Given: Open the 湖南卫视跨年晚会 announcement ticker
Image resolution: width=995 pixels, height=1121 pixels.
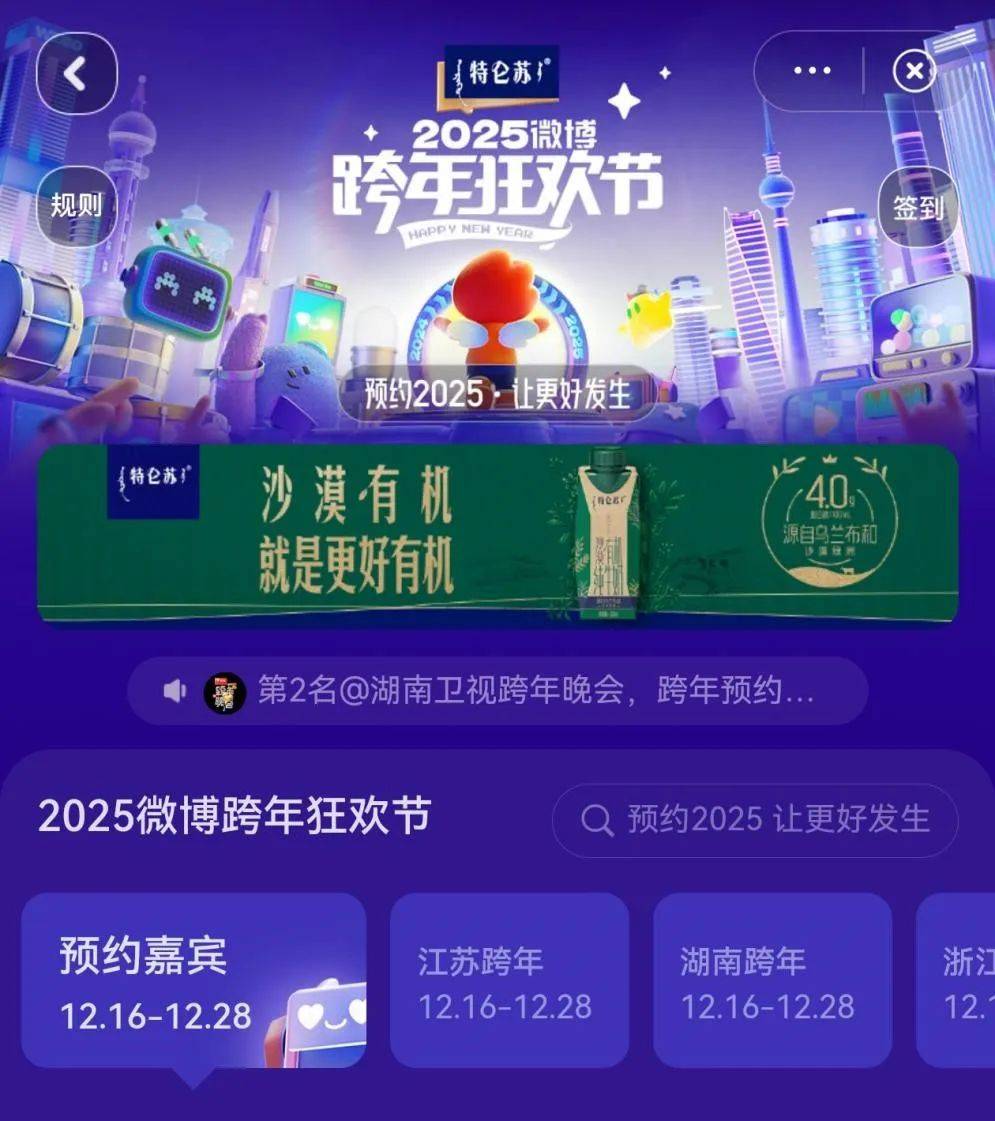Looking at the screenshot, I should coord(497,691).
